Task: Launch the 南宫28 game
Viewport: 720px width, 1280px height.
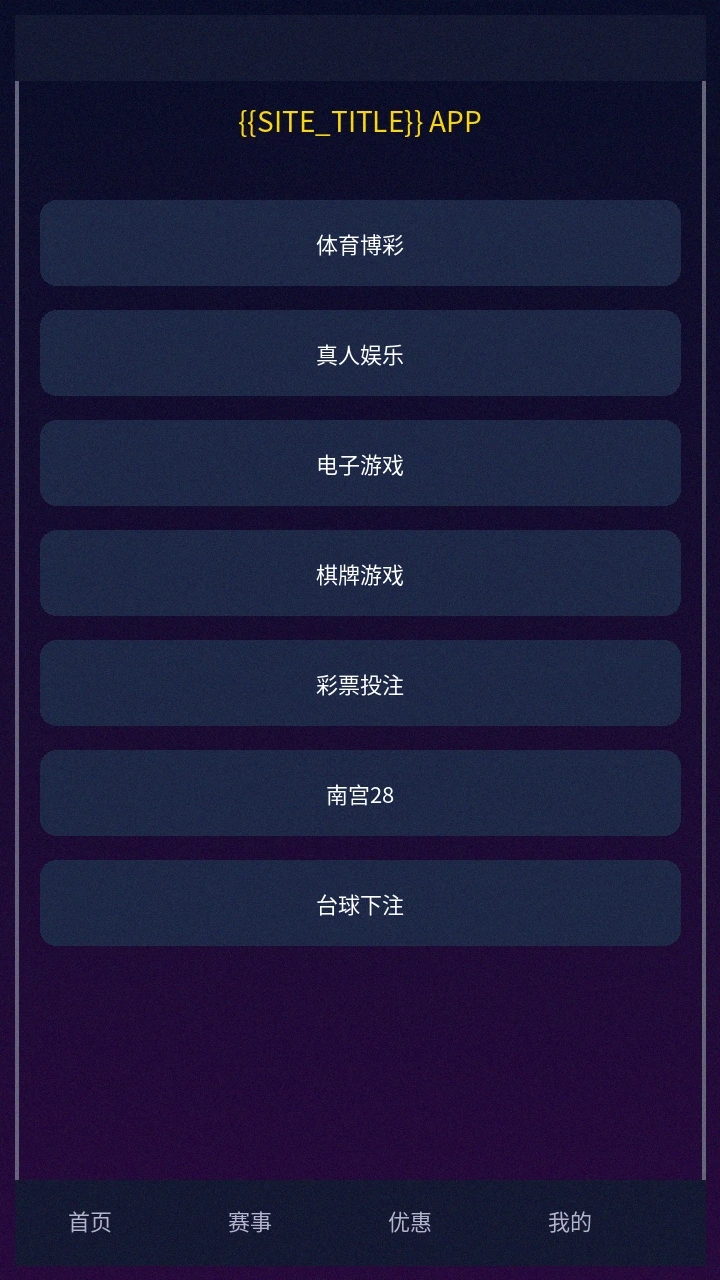Action: (x=360, y=793)
